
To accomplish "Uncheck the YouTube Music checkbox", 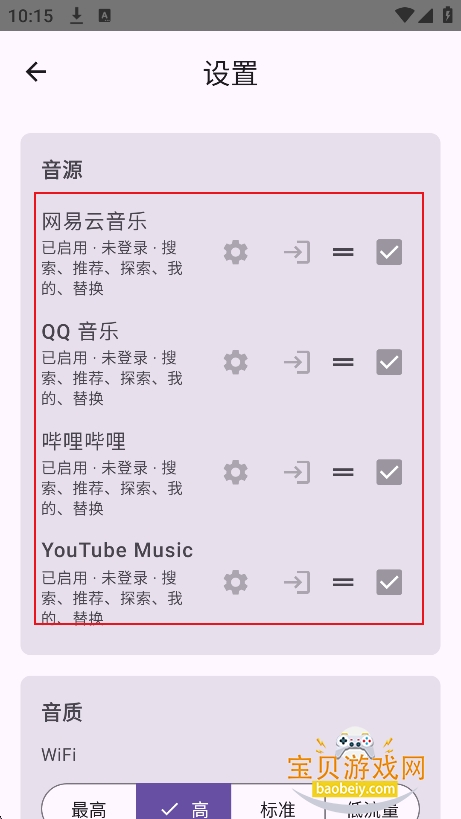I will pos(389,582).
